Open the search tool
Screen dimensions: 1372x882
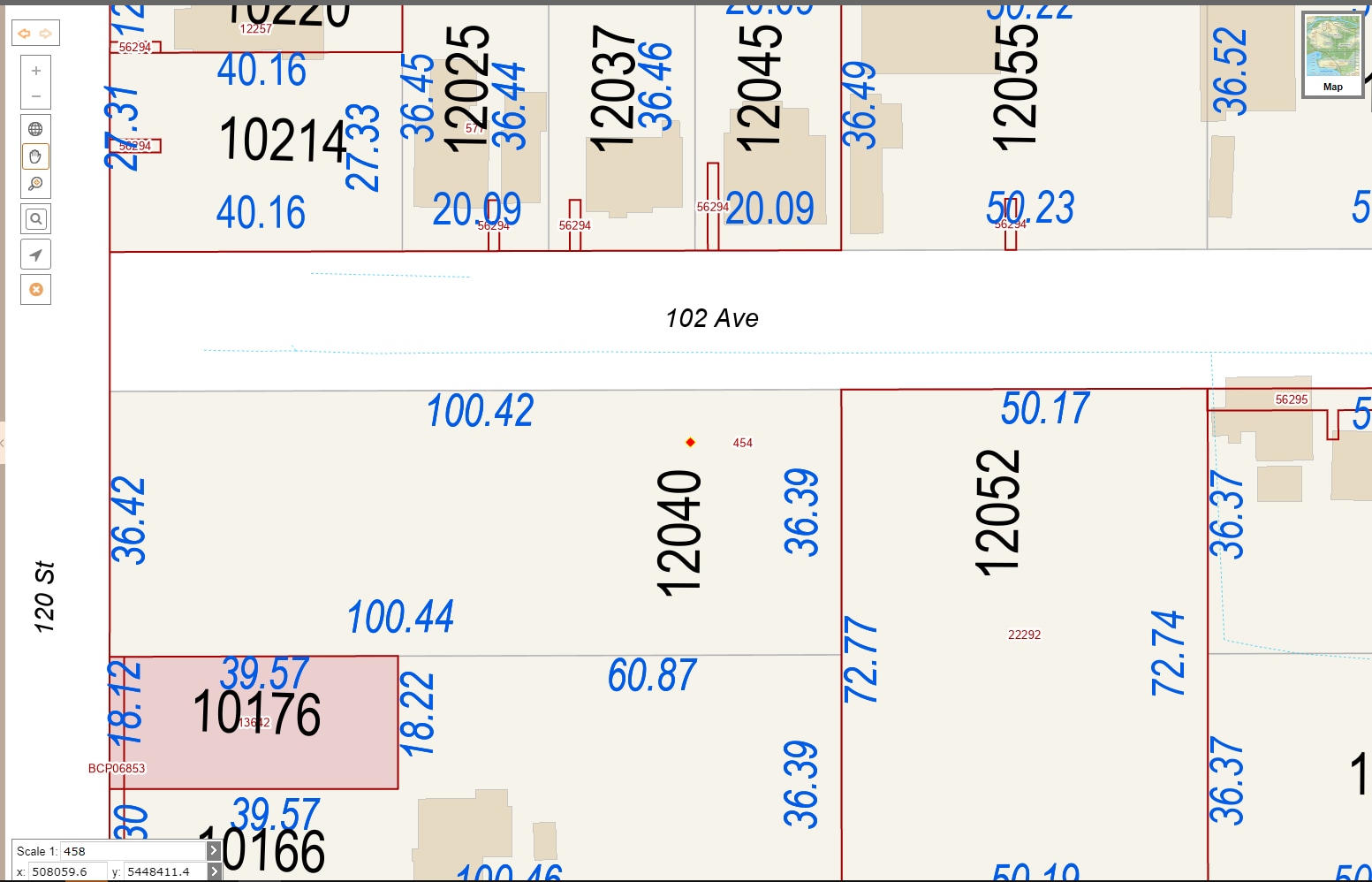tap(35, 218)
